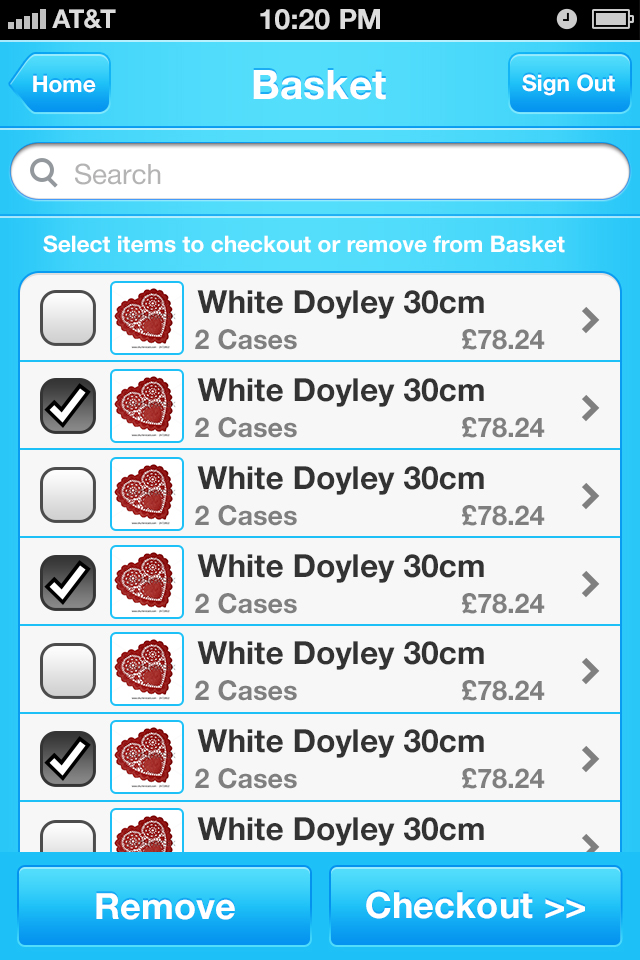Go back to Home
The width and height of the screenshot is (640, 960).
tap(60, 84)
